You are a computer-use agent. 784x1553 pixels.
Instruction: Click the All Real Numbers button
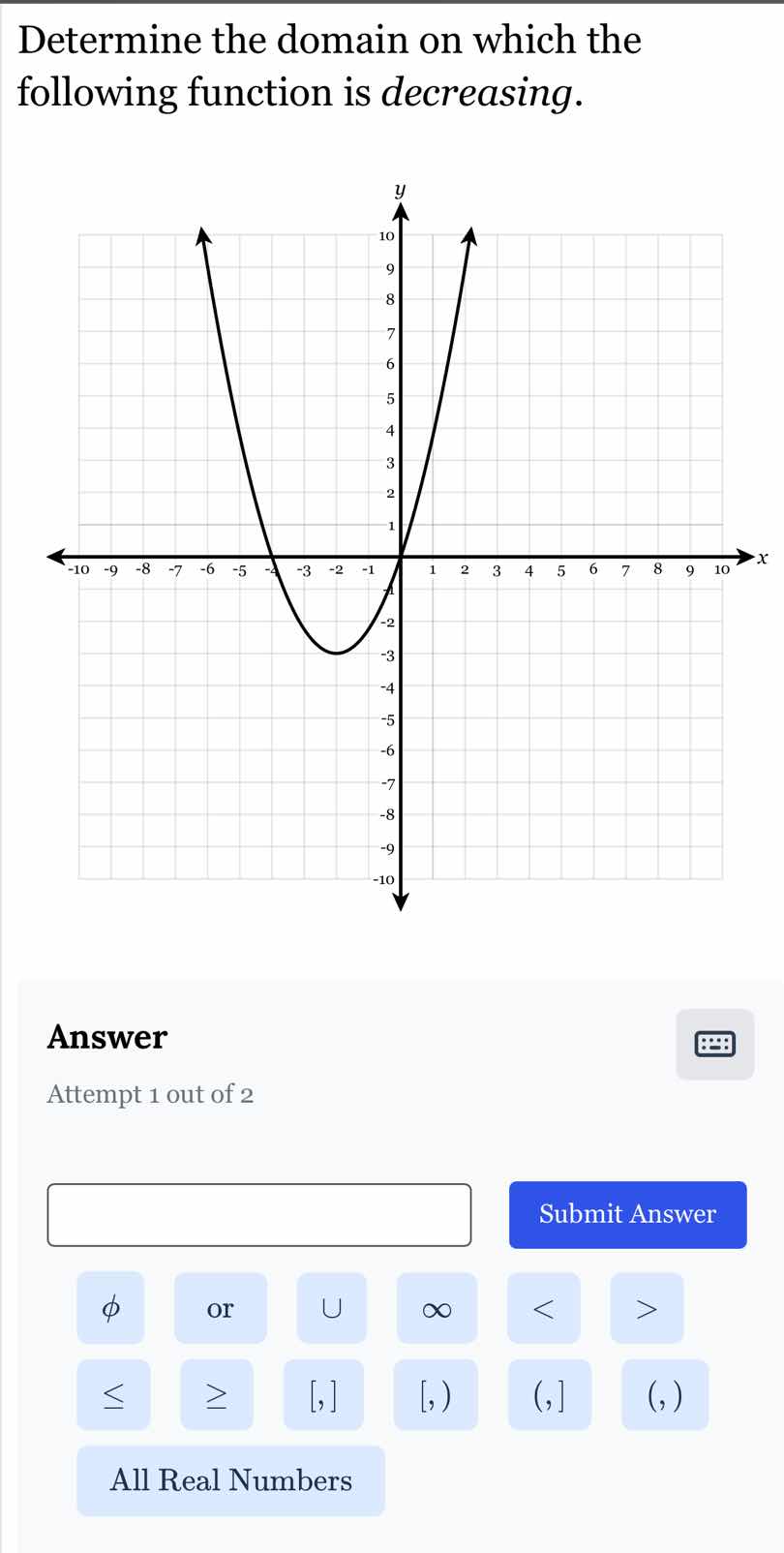(229, 1480)
